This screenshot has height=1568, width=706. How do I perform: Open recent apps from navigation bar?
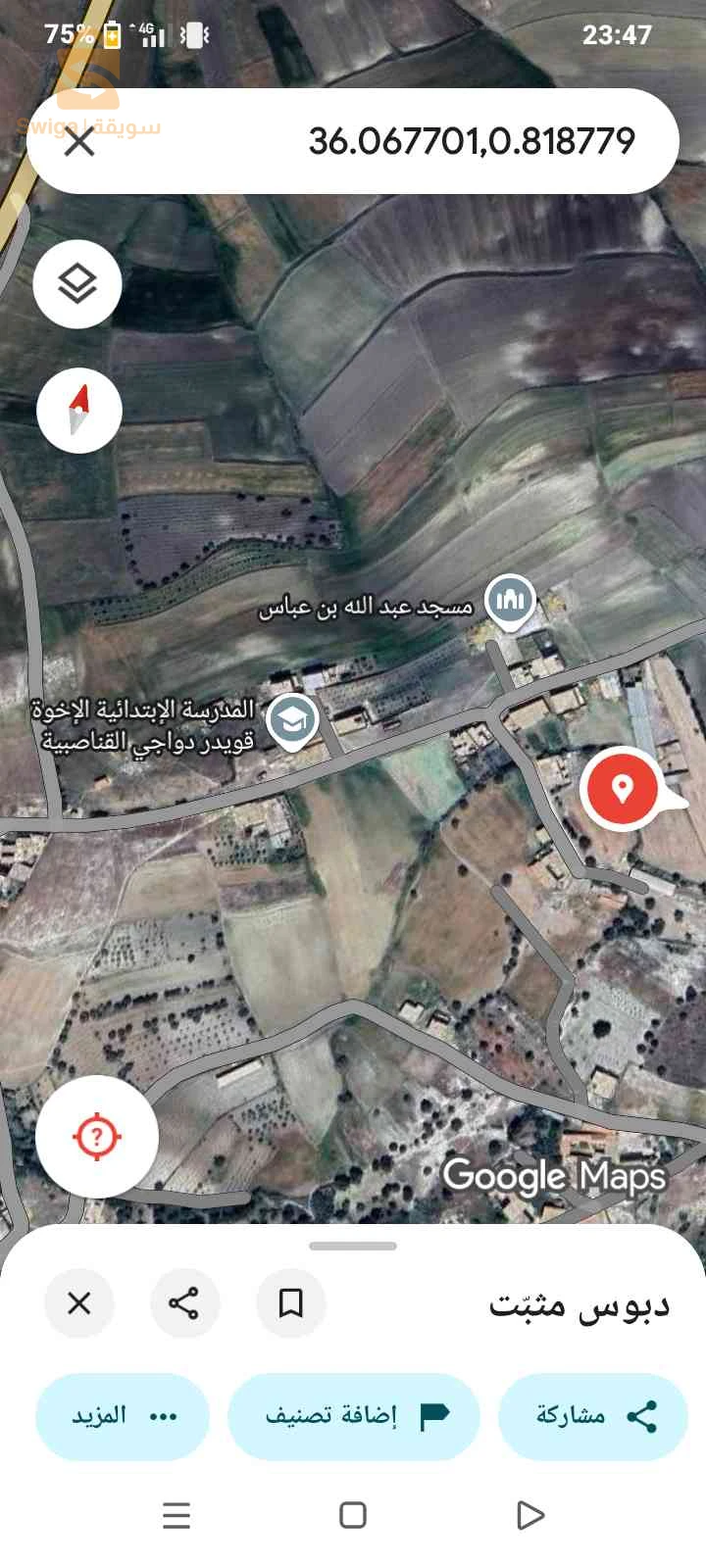point(176,1515)
